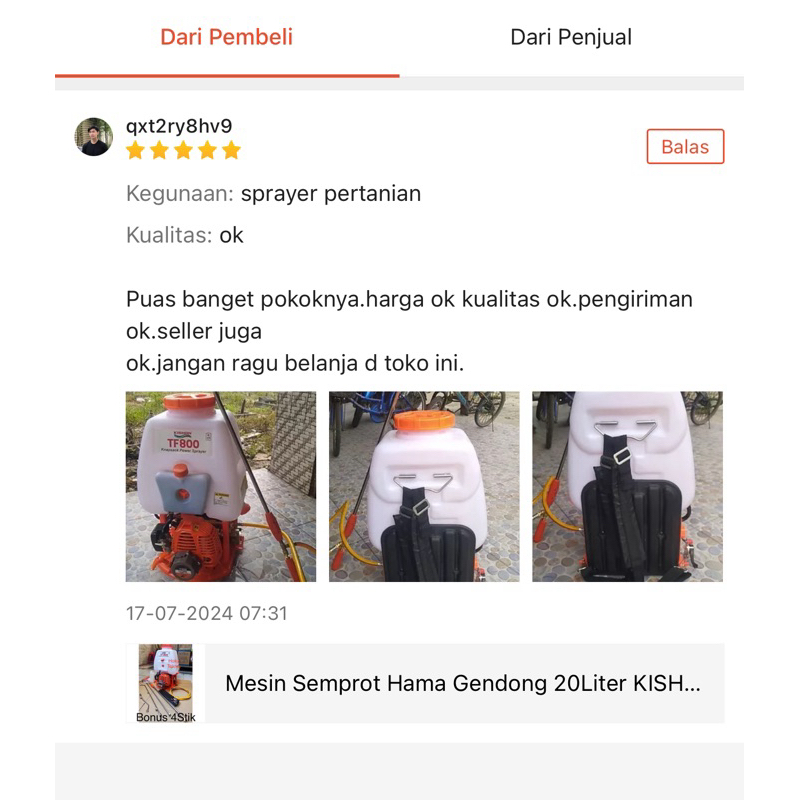Open reviewer qxt2ry8hv9's profile avatar
800x800 pixels.
pos(94,137)
